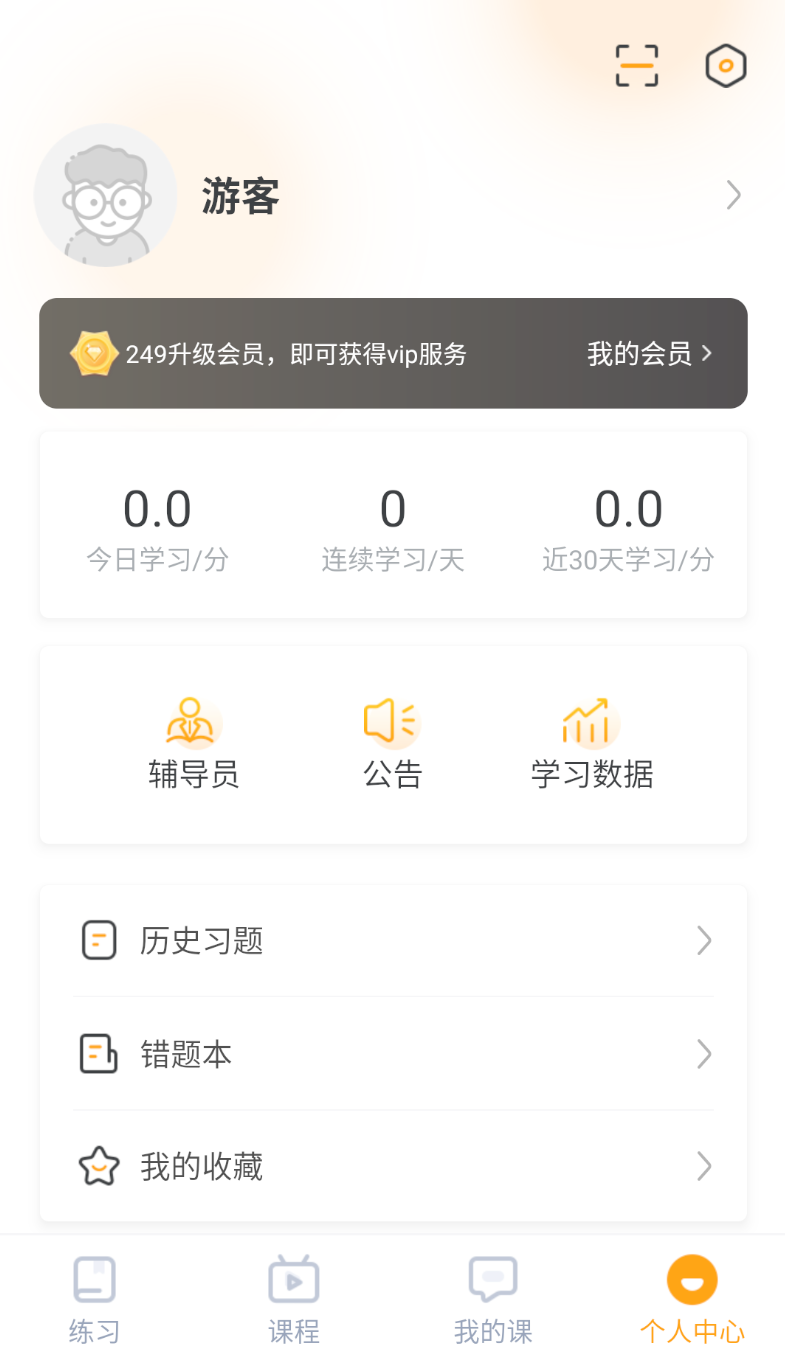This screenshot has height=1350, width=785.
Task: View 学习数据 via chart icon
Action: click(x=589, y=720)
